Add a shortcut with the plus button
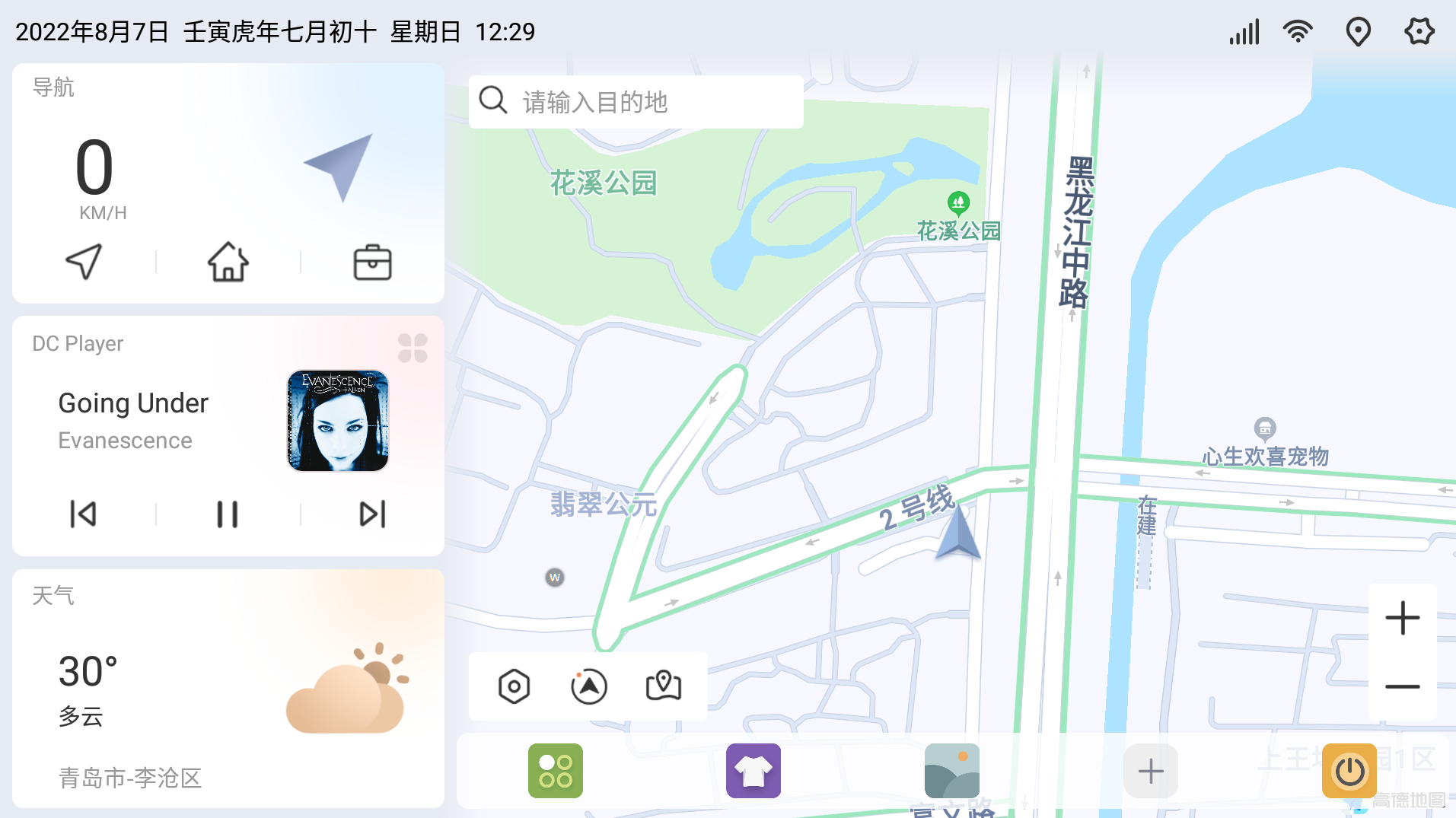Image resolution: width=1456 pixels, height=818 pixels. (x=1151, y=771)
